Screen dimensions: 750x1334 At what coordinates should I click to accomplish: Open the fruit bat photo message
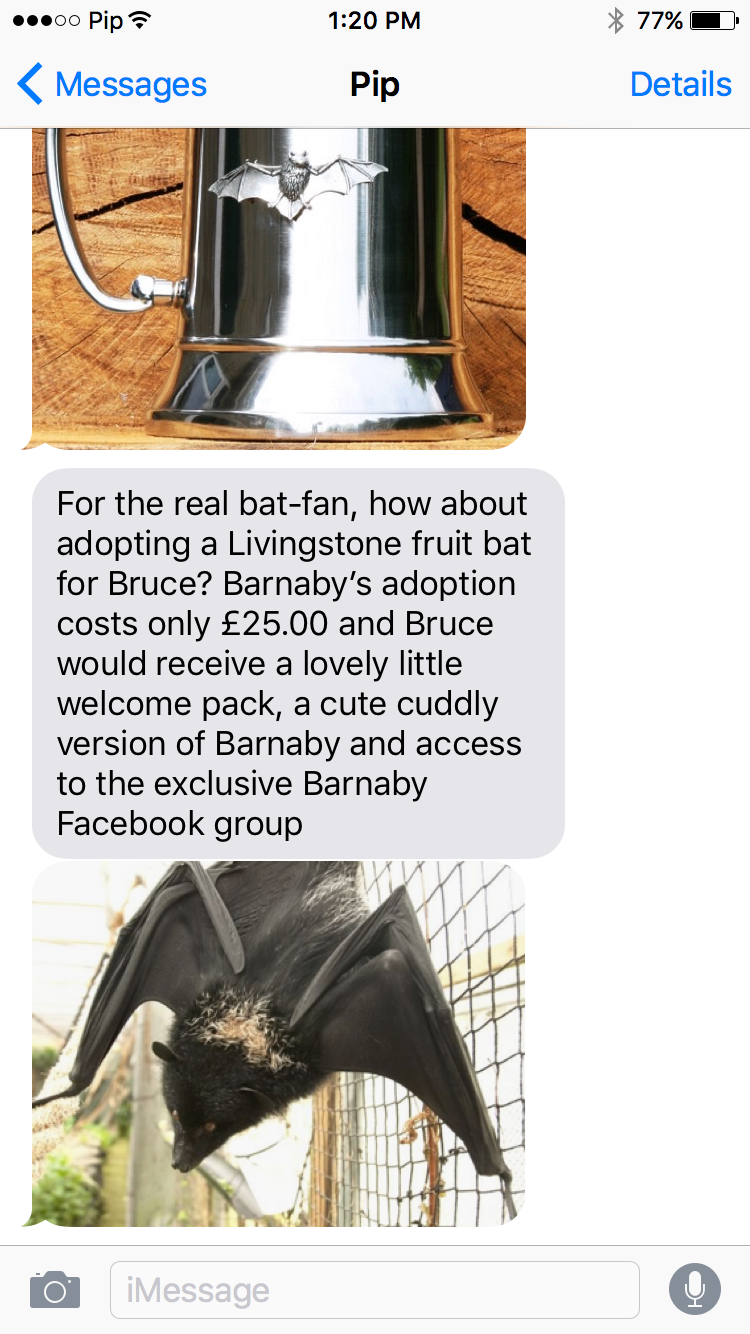[x=278, y=1043]
